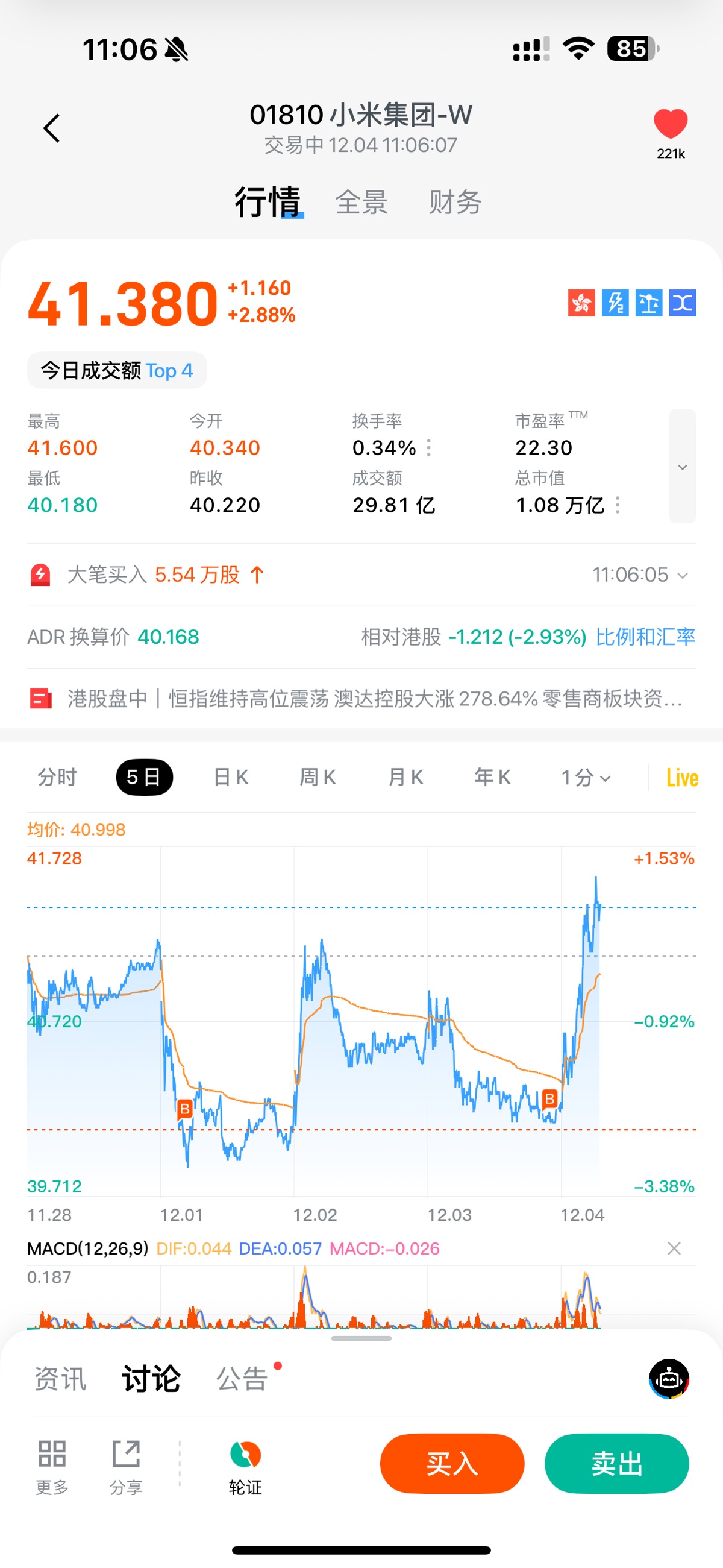Open the 今日成交额 Top 4 chip
The height and width of the screenshot is (1568, 723).
coord(117,370)
